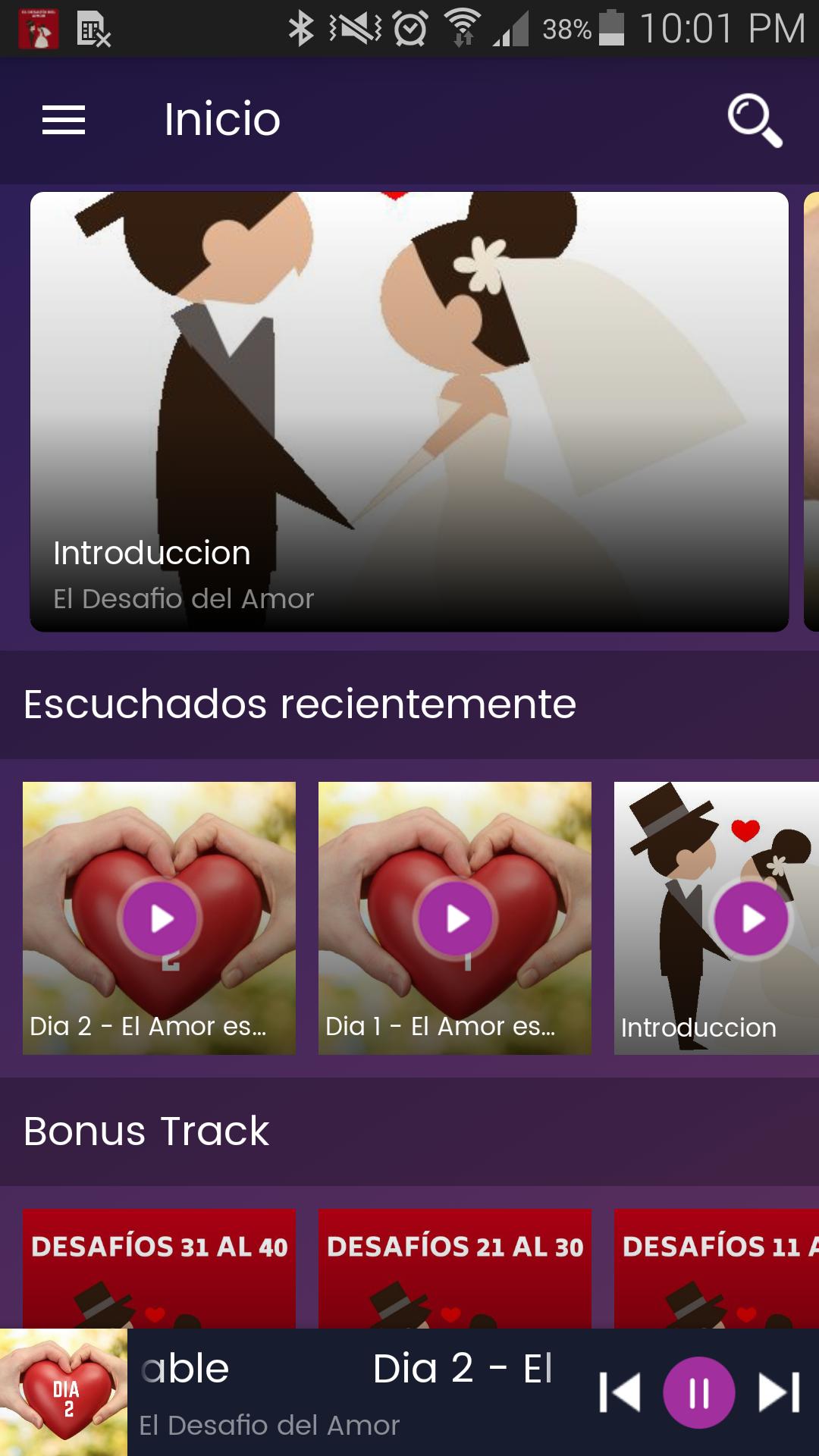Open the hamburger navigation menu

64,120
